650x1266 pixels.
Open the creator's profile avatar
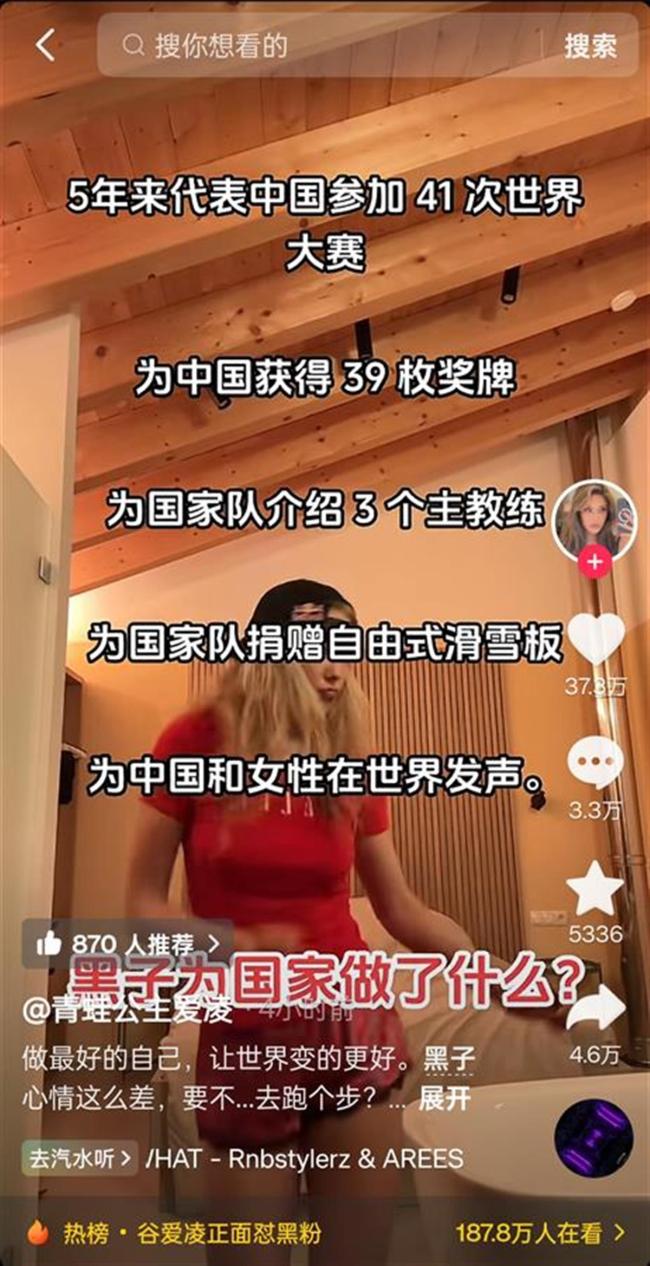(595, 517)
